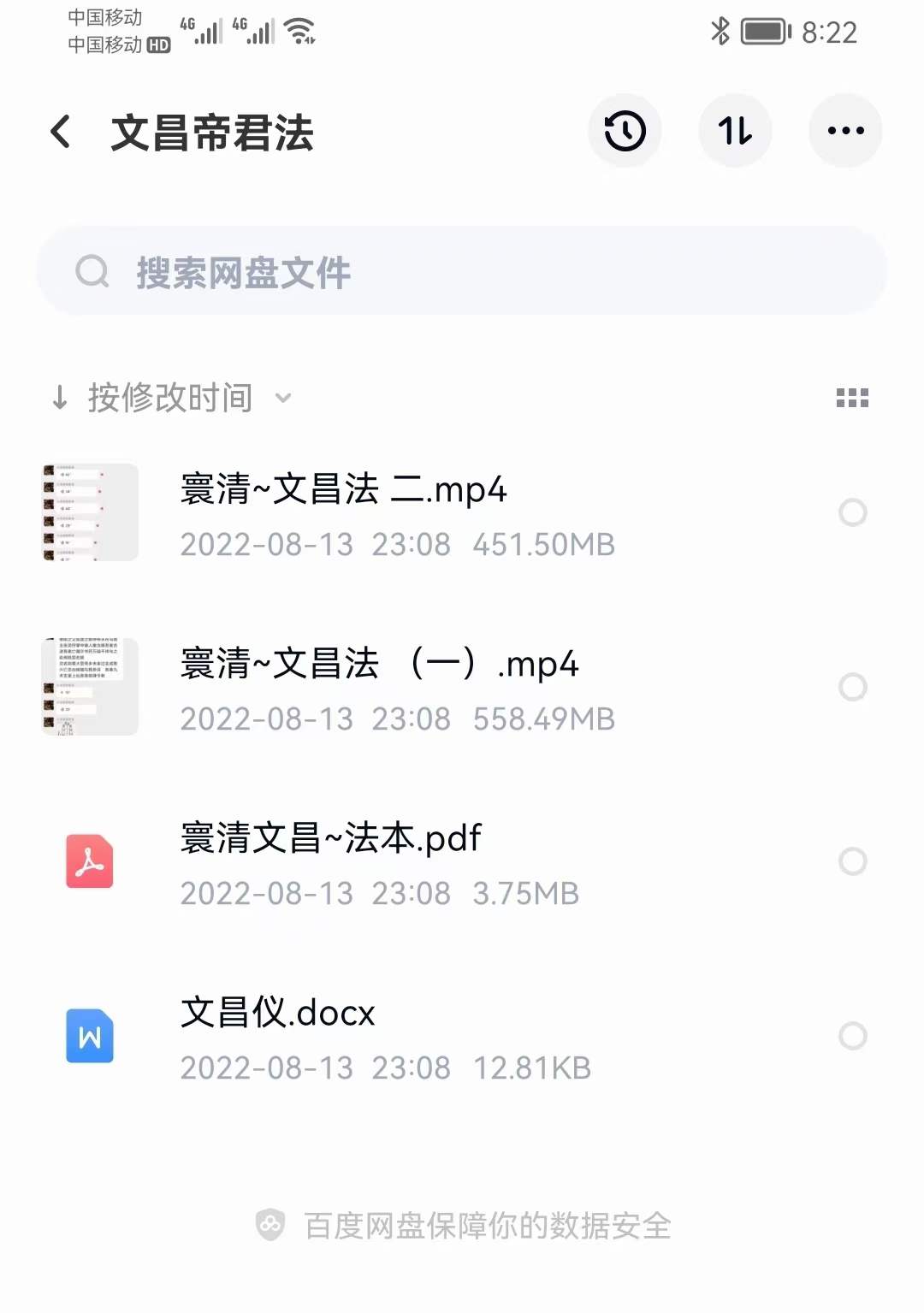Open the more options icon
This screenshot has height=1313, width=924.
[844, 131]
